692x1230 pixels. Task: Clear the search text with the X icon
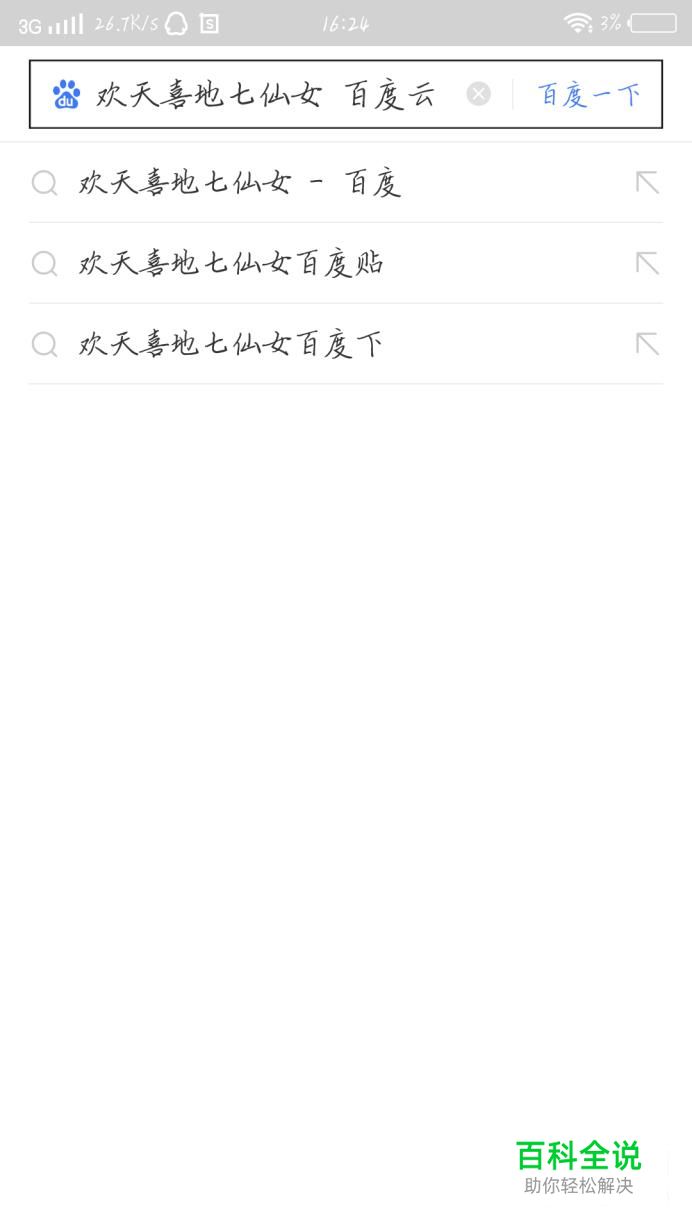pyautogui.click(x=479, y=94)
